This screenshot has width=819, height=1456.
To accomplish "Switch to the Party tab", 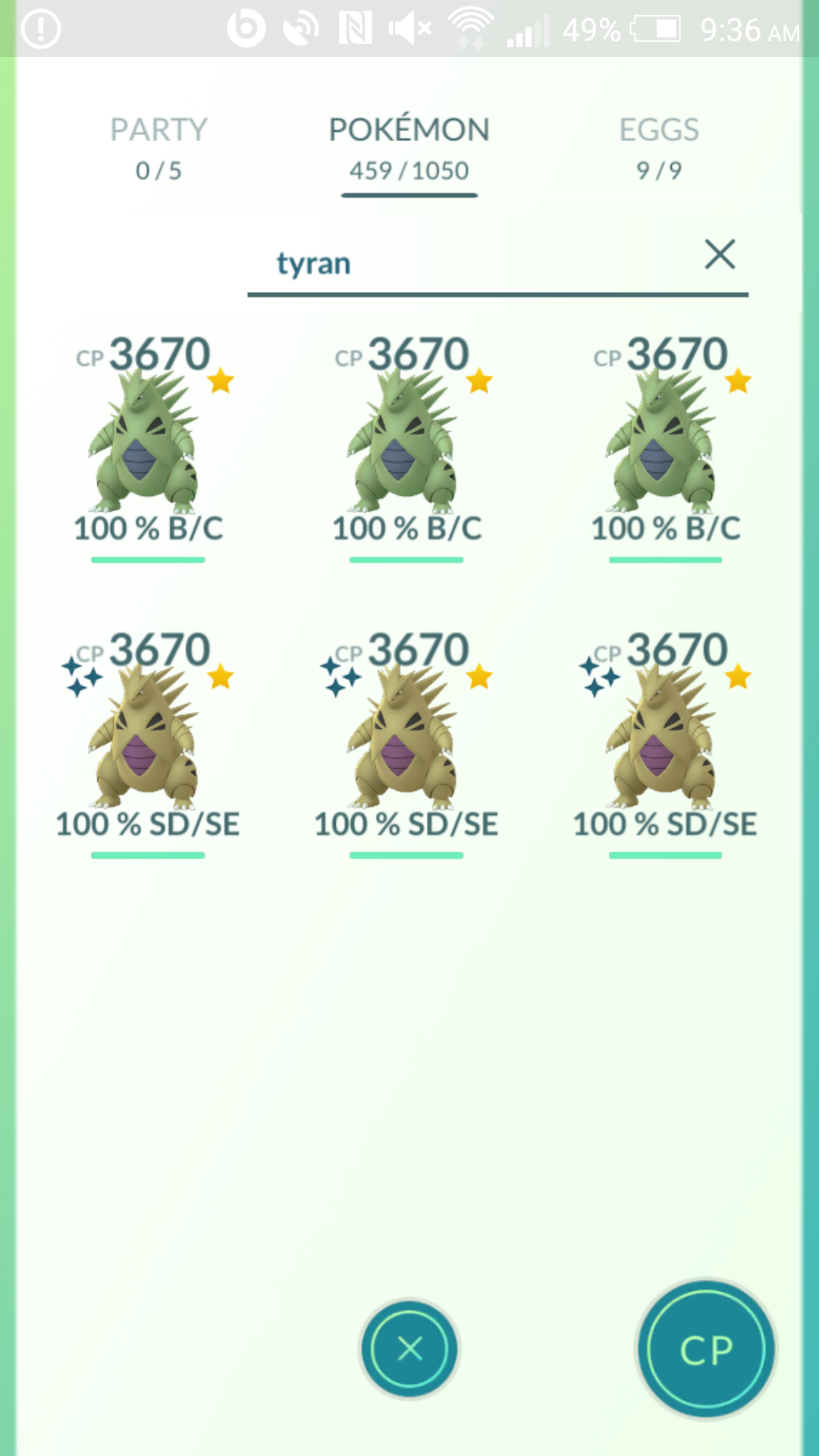I will click(x=158, y=149).
